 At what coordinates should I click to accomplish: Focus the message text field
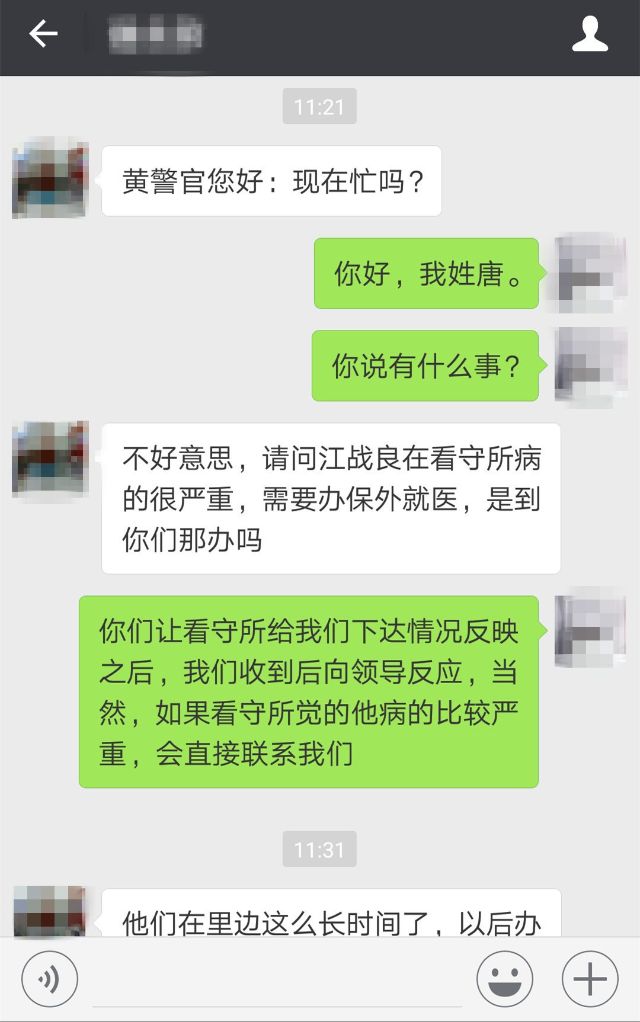pyautogui.click(x=277, y=980)
